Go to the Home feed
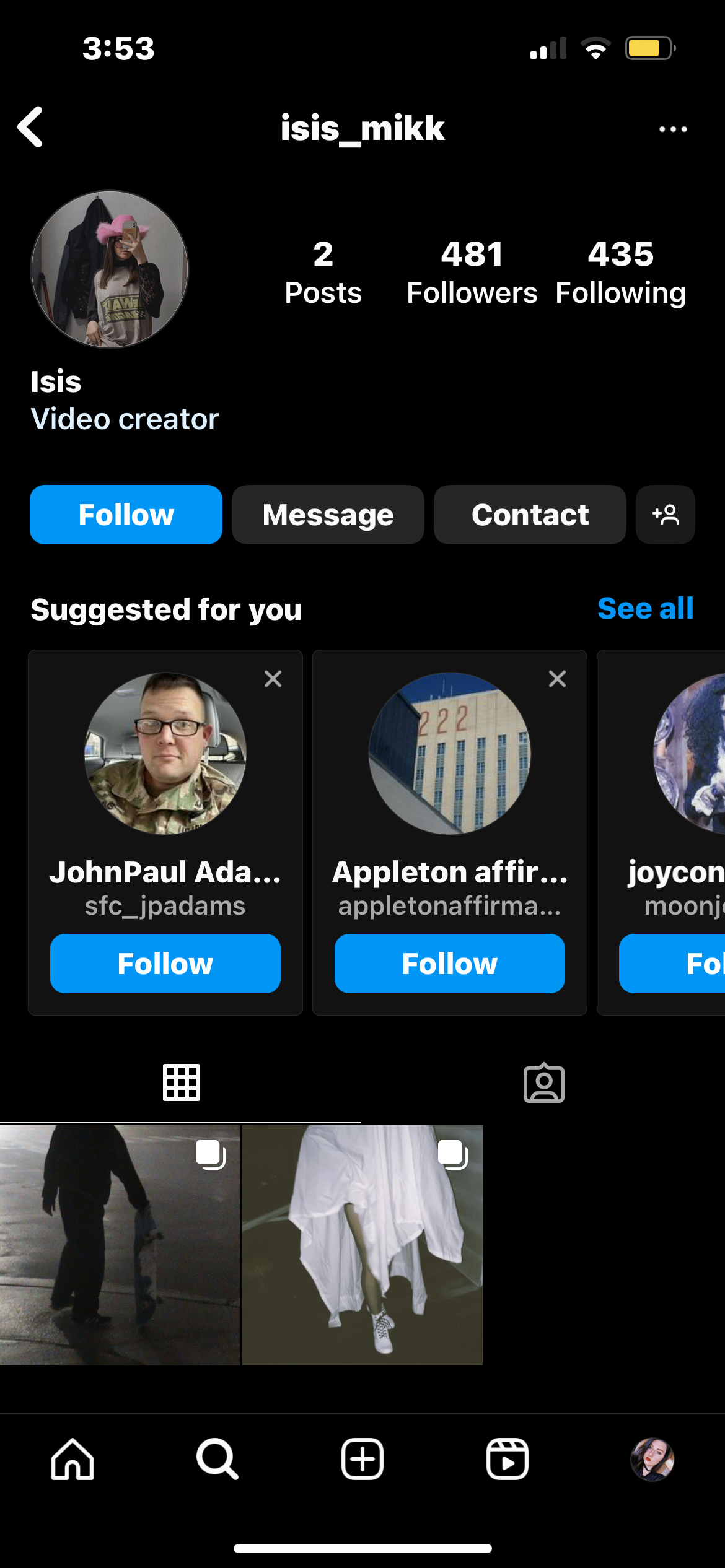 click(x=72, y=1459)
